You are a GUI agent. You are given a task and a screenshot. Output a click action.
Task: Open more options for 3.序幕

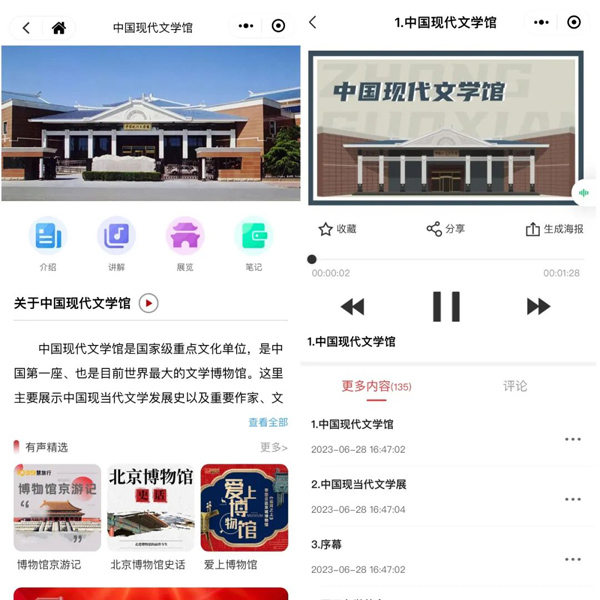tap(572, 559)
